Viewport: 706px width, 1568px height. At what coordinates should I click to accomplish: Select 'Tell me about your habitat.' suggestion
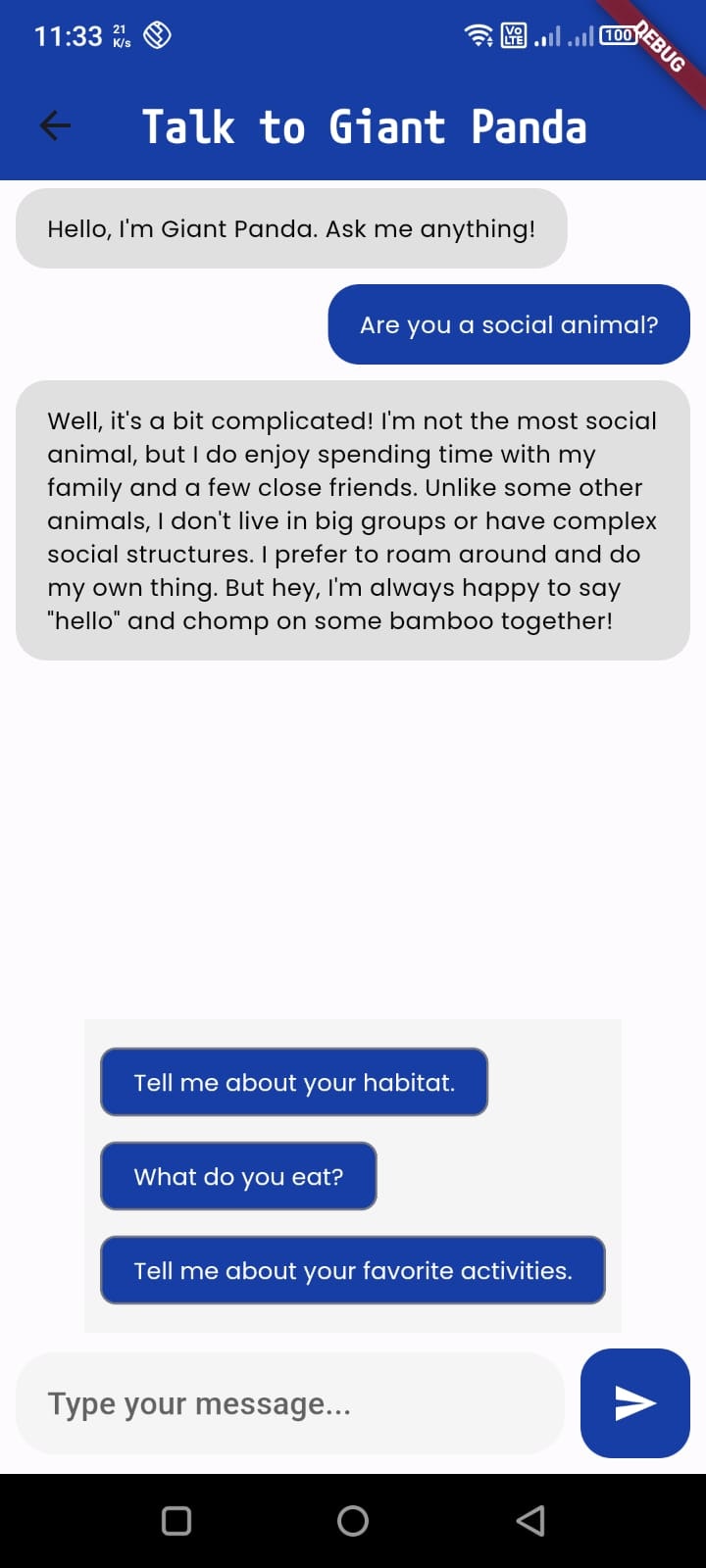[x=293, y=1082]
